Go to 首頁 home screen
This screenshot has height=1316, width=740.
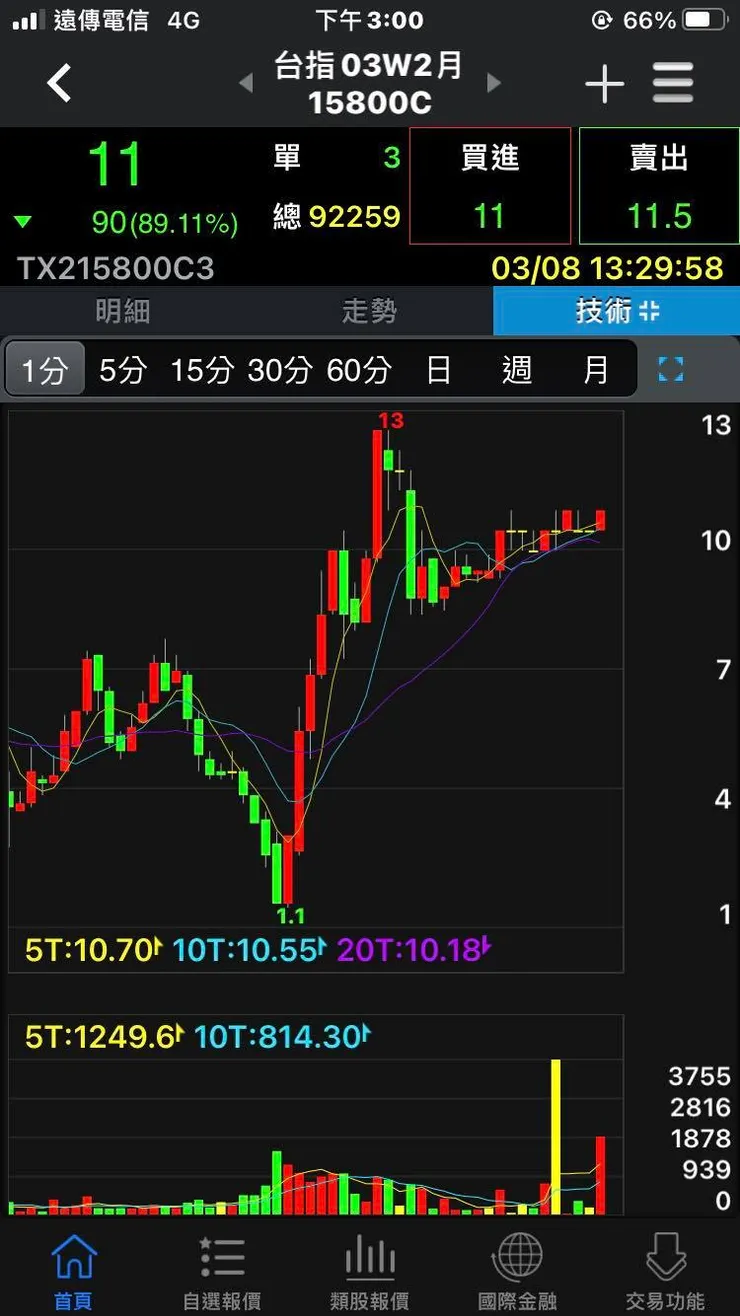[73, 1266]
